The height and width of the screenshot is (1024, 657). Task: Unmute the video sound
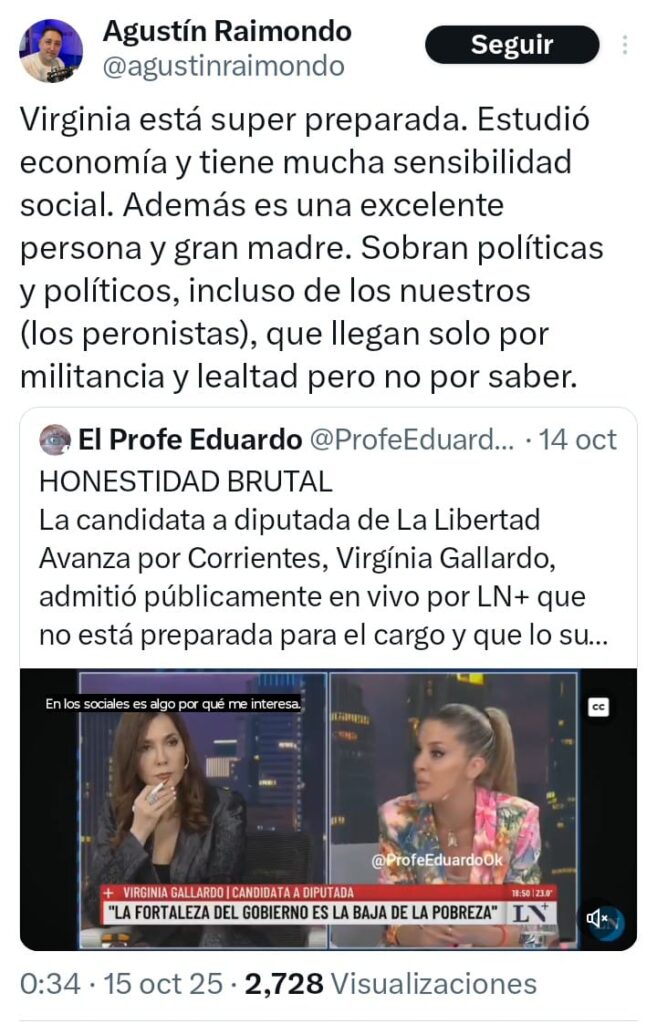(603, 919)
